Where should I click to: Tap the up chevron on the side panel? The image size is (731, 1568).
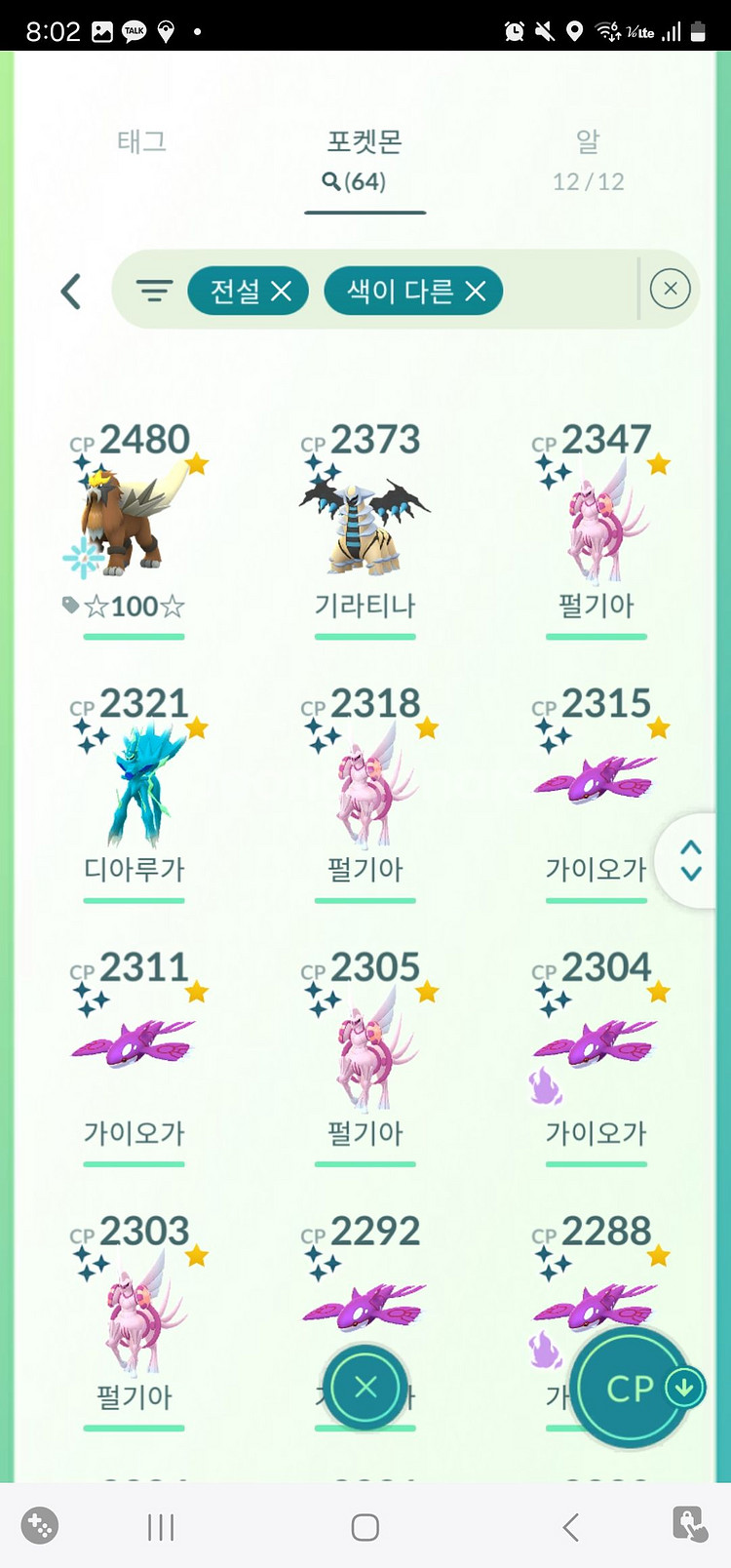(x=691, y=846)
